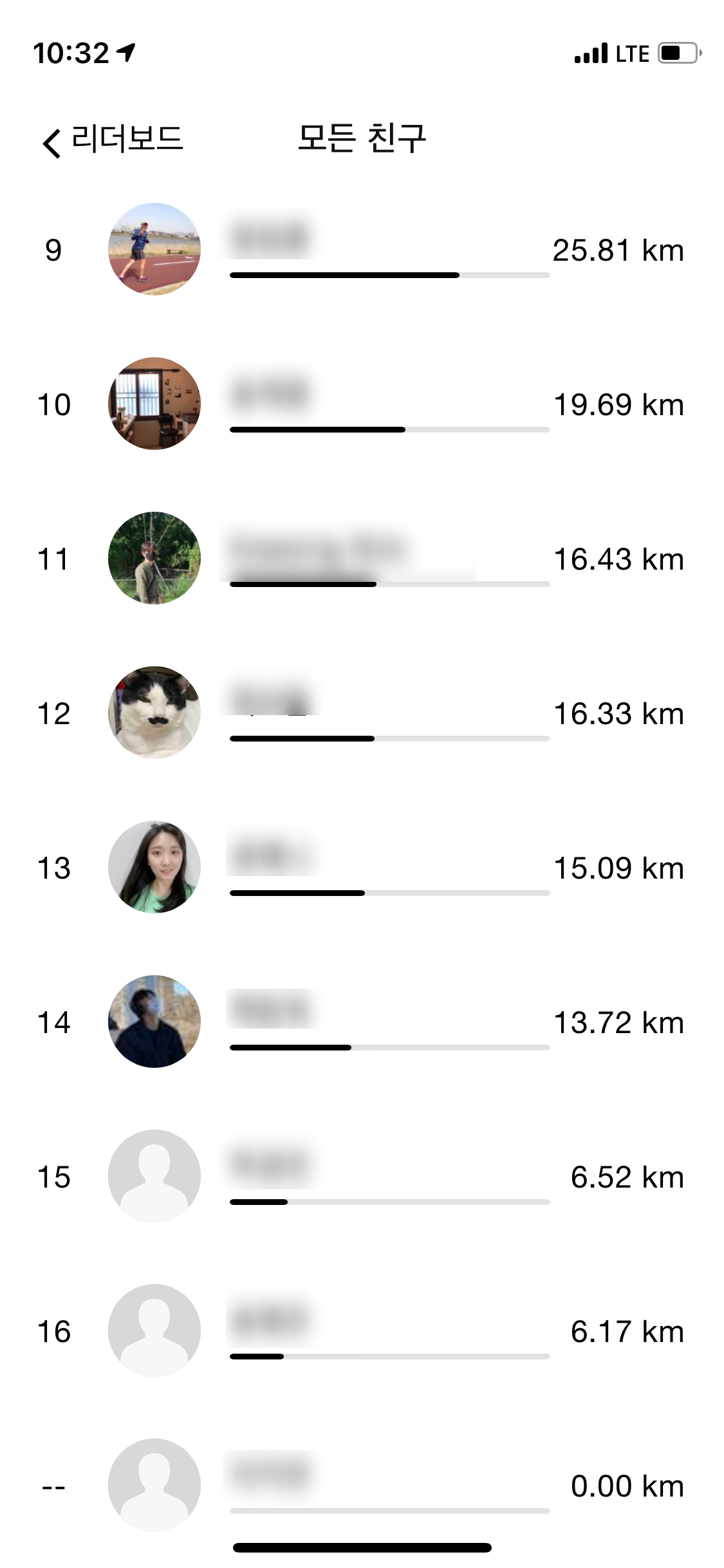This screenshot has height=1568, width=724.
Task: View the rank 11 friend with 16.43 km
Action: [x=360, y=559]
